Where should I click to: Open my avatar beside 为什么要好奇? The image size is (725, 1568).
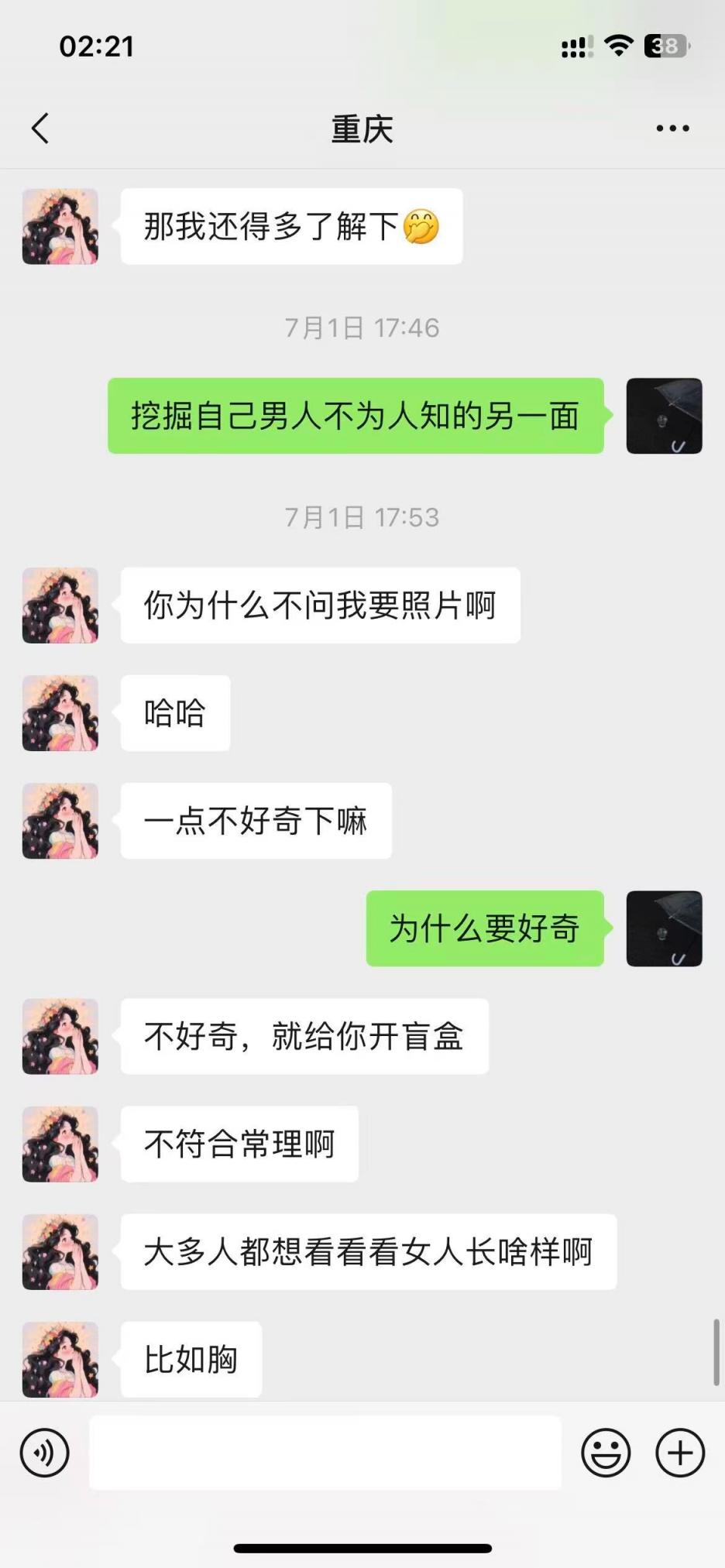(664, 928)
